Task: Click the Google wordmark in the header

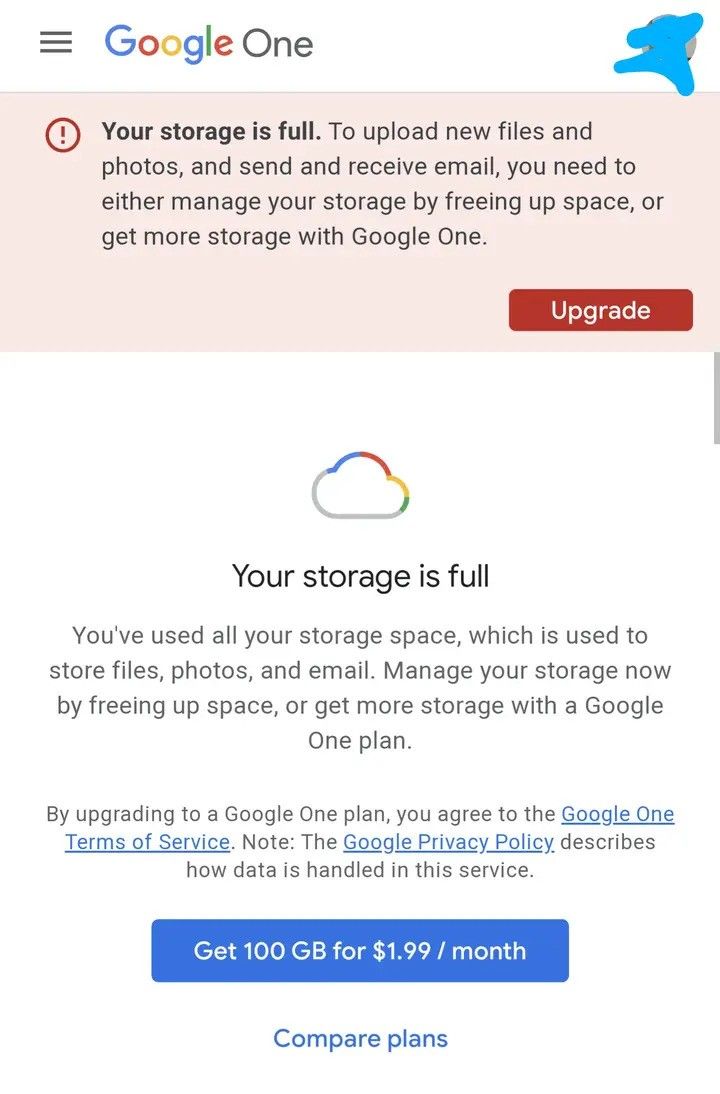Action: click(165, 44)
